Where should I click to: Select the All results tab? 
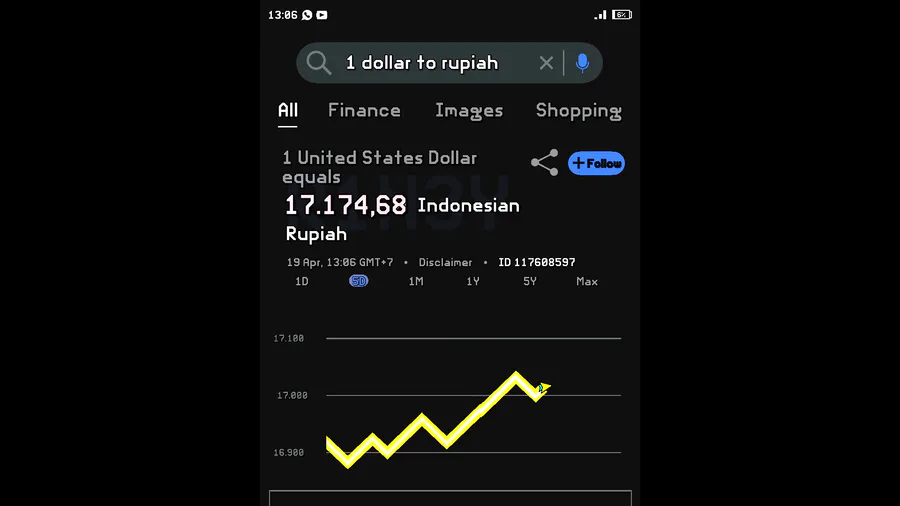(288, 111)
